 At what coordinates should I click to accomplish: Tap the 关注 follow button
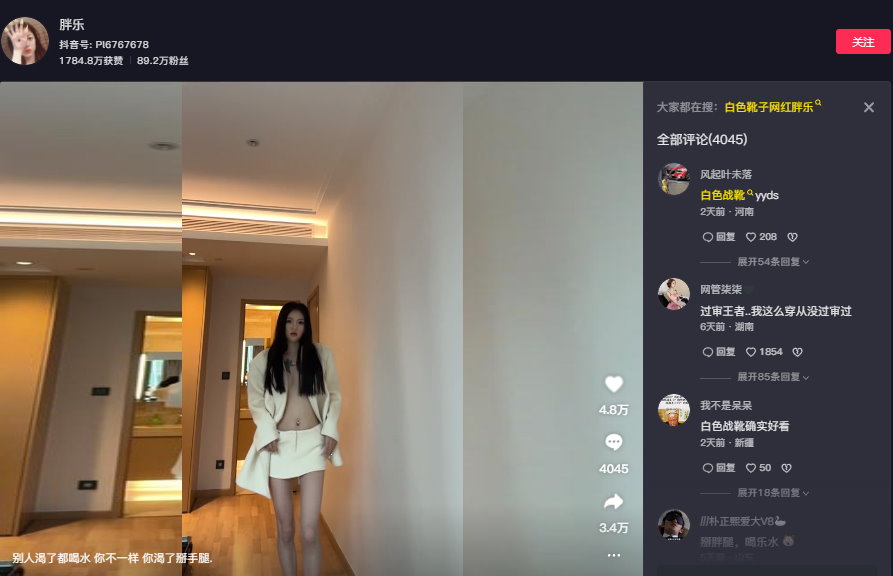click(x=862, y=42)
